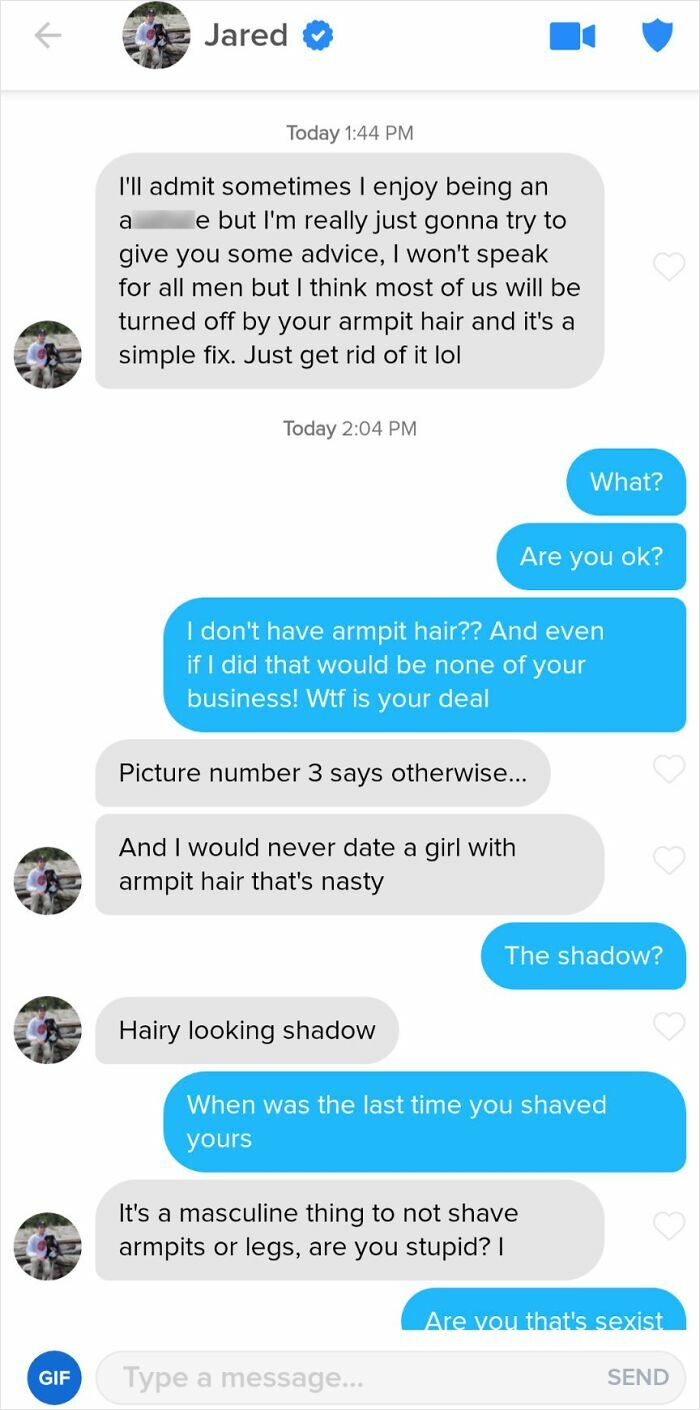The width and height of the screenshot is (700, 1410).
Task: Open Jared's profile picture in header
Action: click(156, 36)
